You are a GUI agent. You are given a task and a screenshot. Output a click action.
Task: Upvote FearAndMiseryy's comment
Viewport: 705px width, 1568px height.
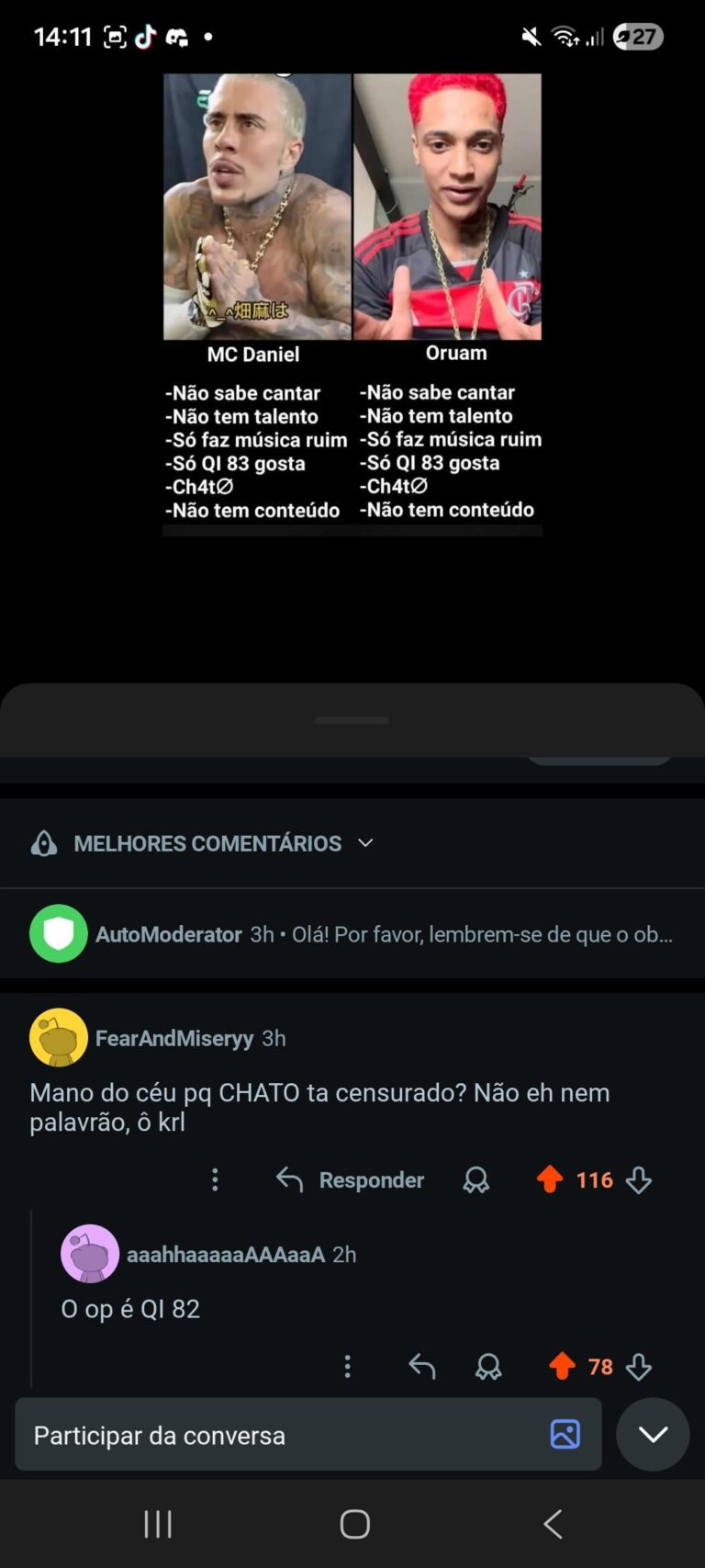click(550, 1179)
